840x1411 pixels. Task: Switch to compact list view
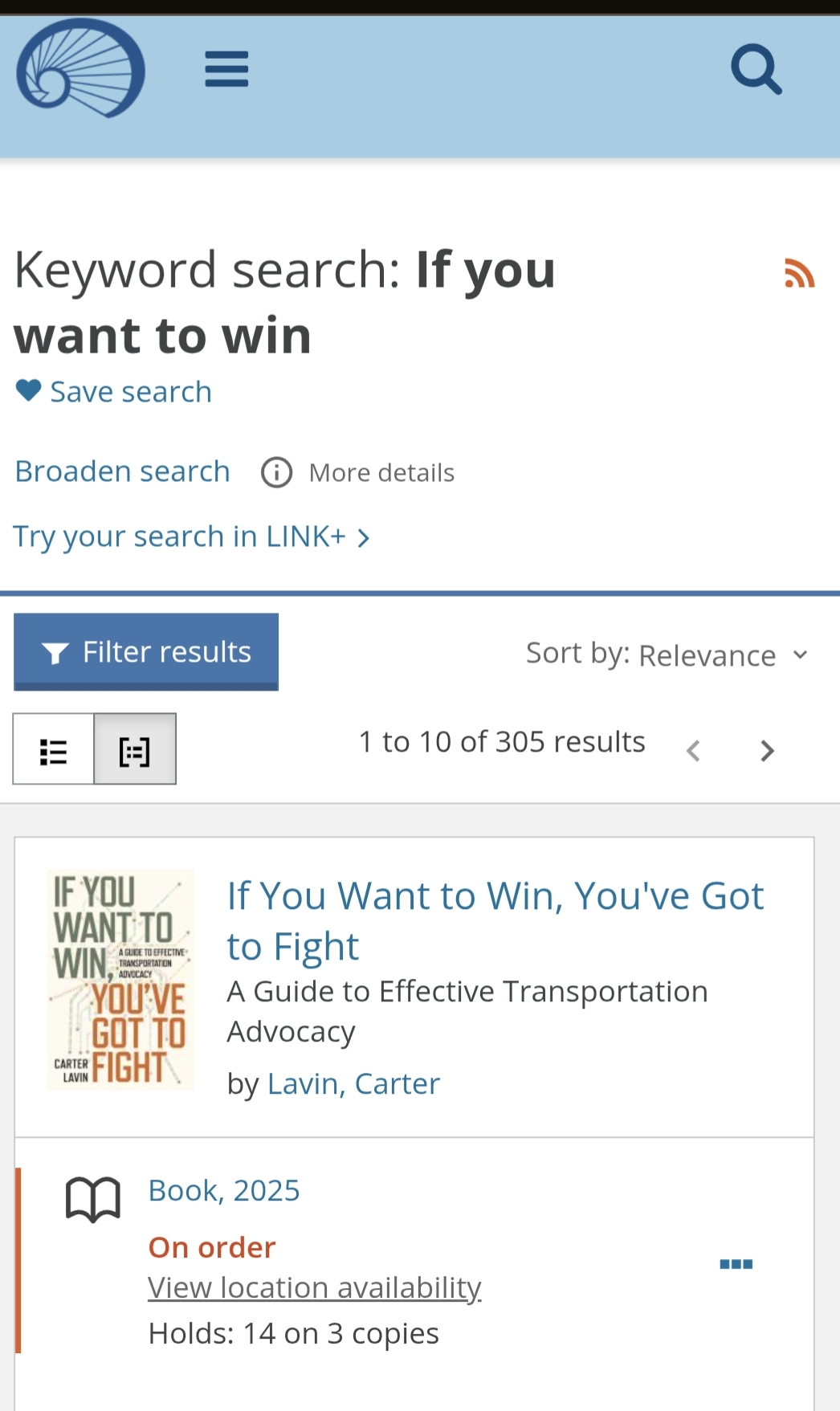[54, 749]
